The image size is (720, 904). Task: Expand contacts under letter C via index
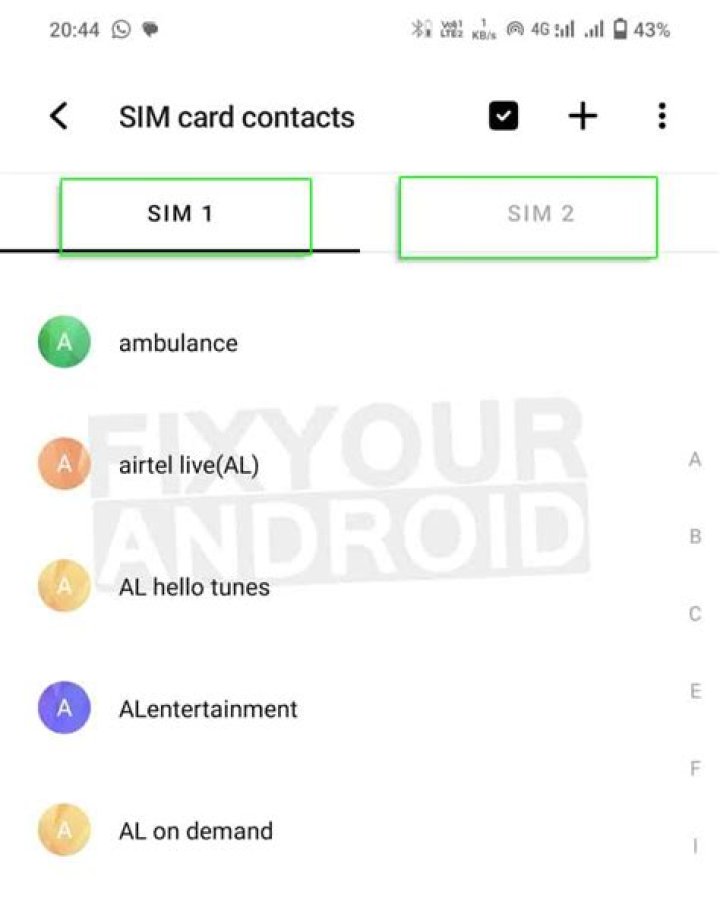click(x=694, y=614)
